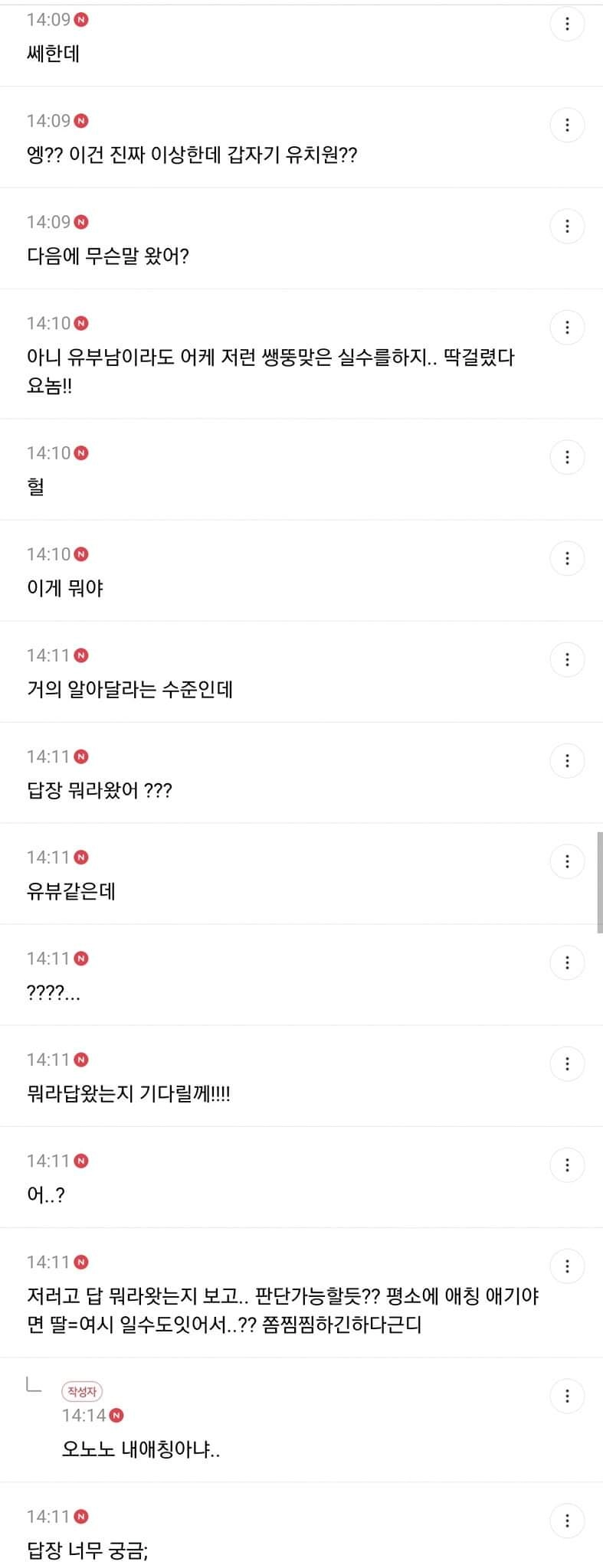Open the three-dot menu on the 유뷰같은데 comment
603x1568 pixels.
tap(567, 861)
